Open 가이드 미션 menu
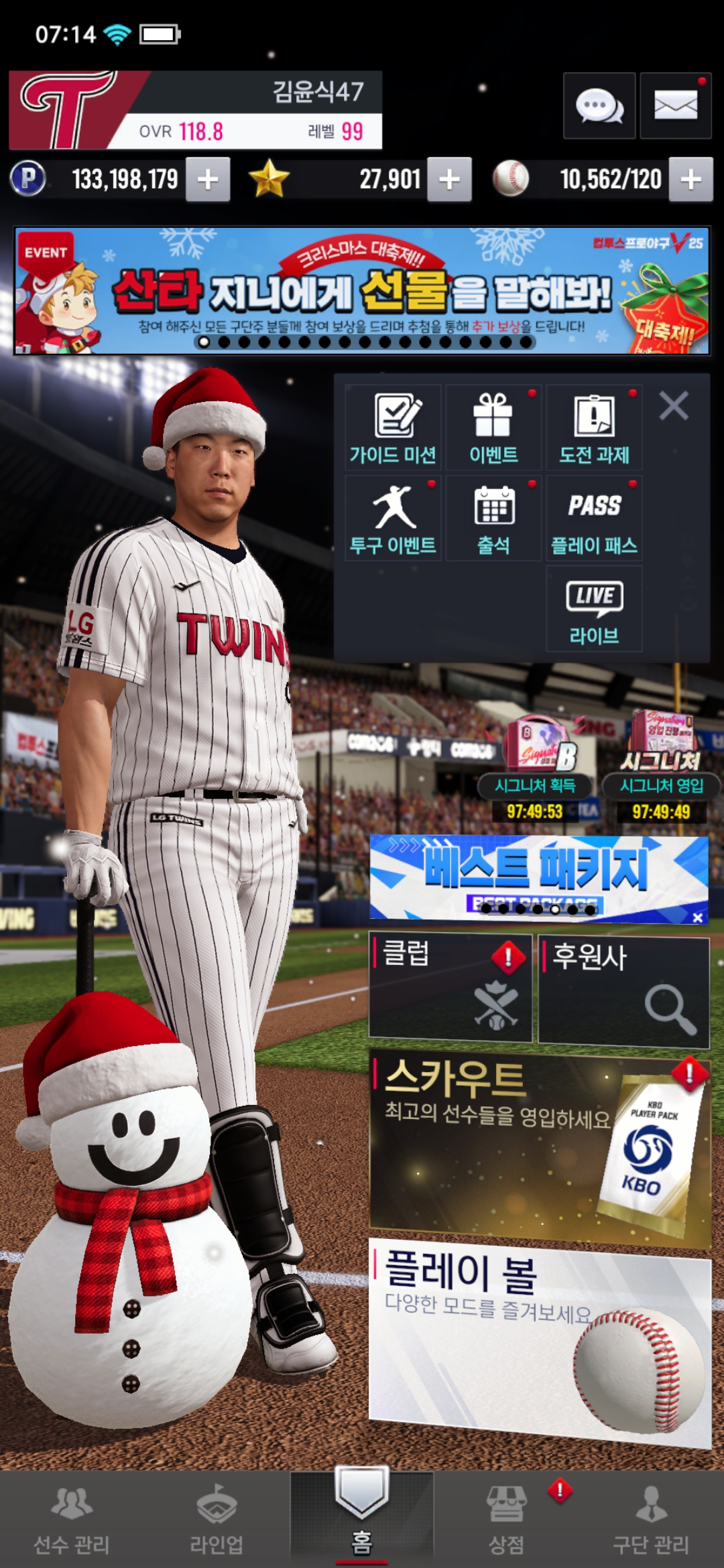Viewport: 724px width, 1568px height. pos(393,428)
